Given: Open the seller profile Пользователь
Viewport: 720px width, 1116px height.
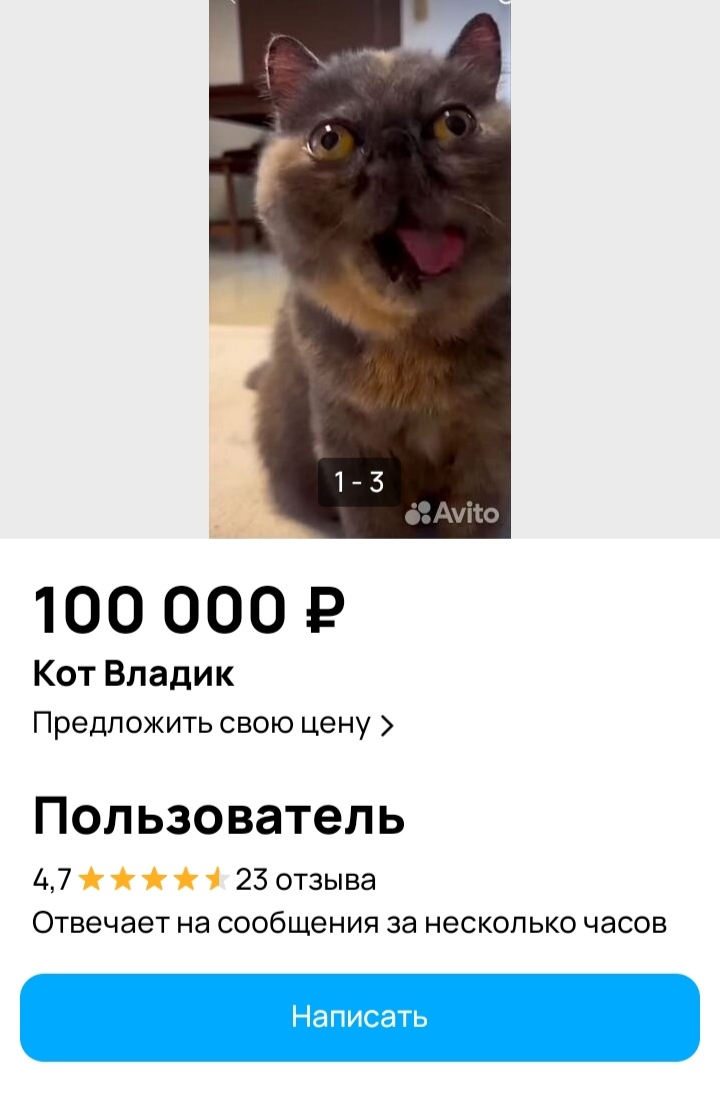Looking at the screenshot, I should click(x=219, y=817).
